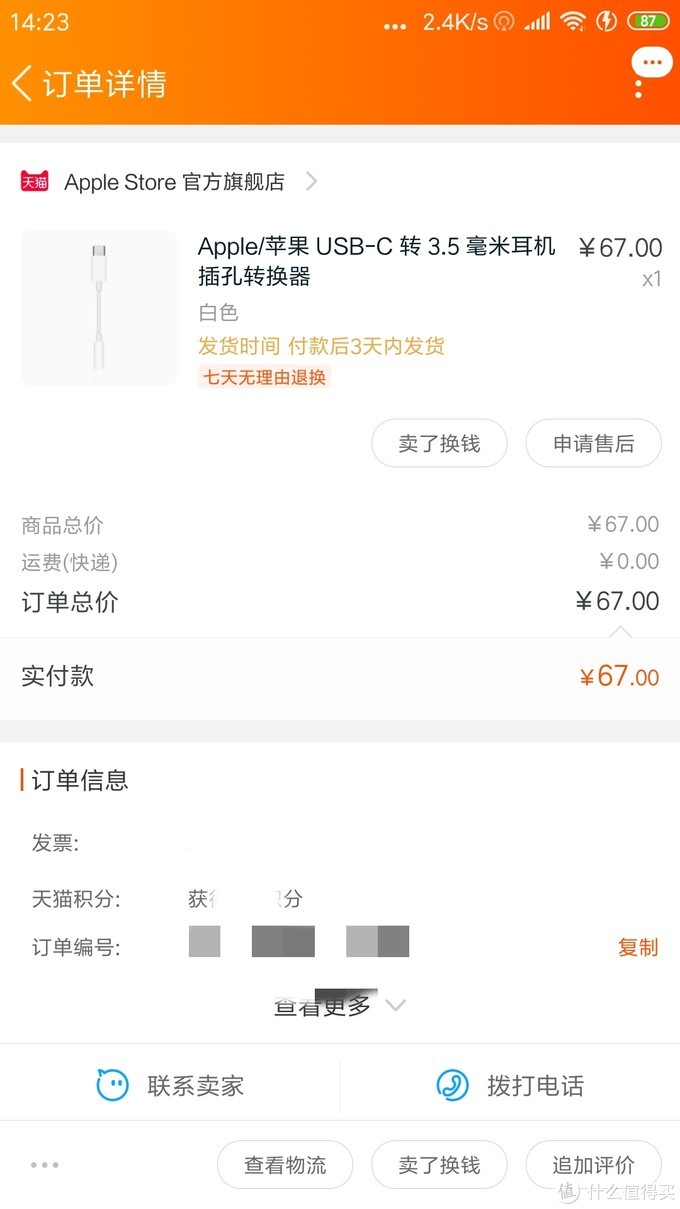Open the Apple Store 官方旗舰店 shop page

click(174, 181)
